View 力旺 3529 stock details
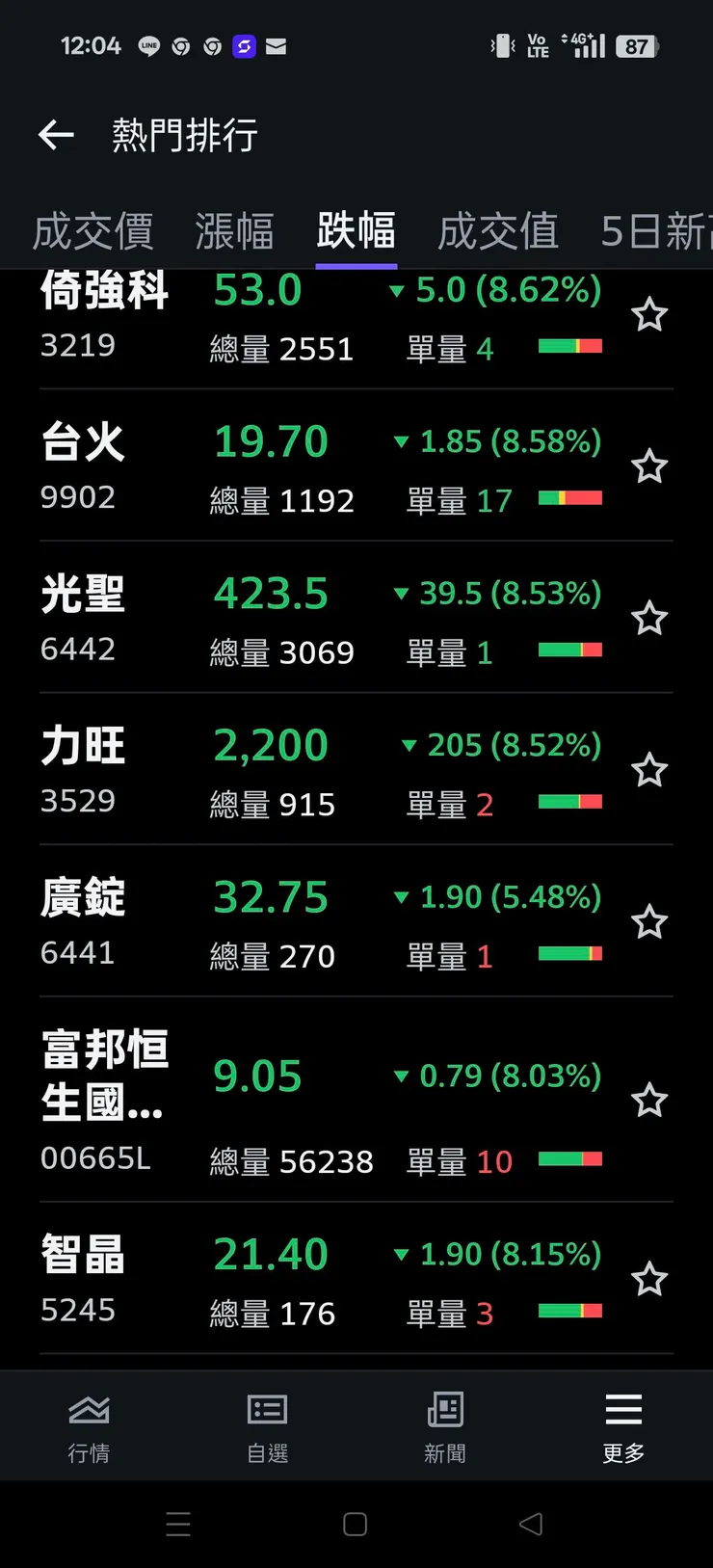713x1568 pixels. pos(289,771)
